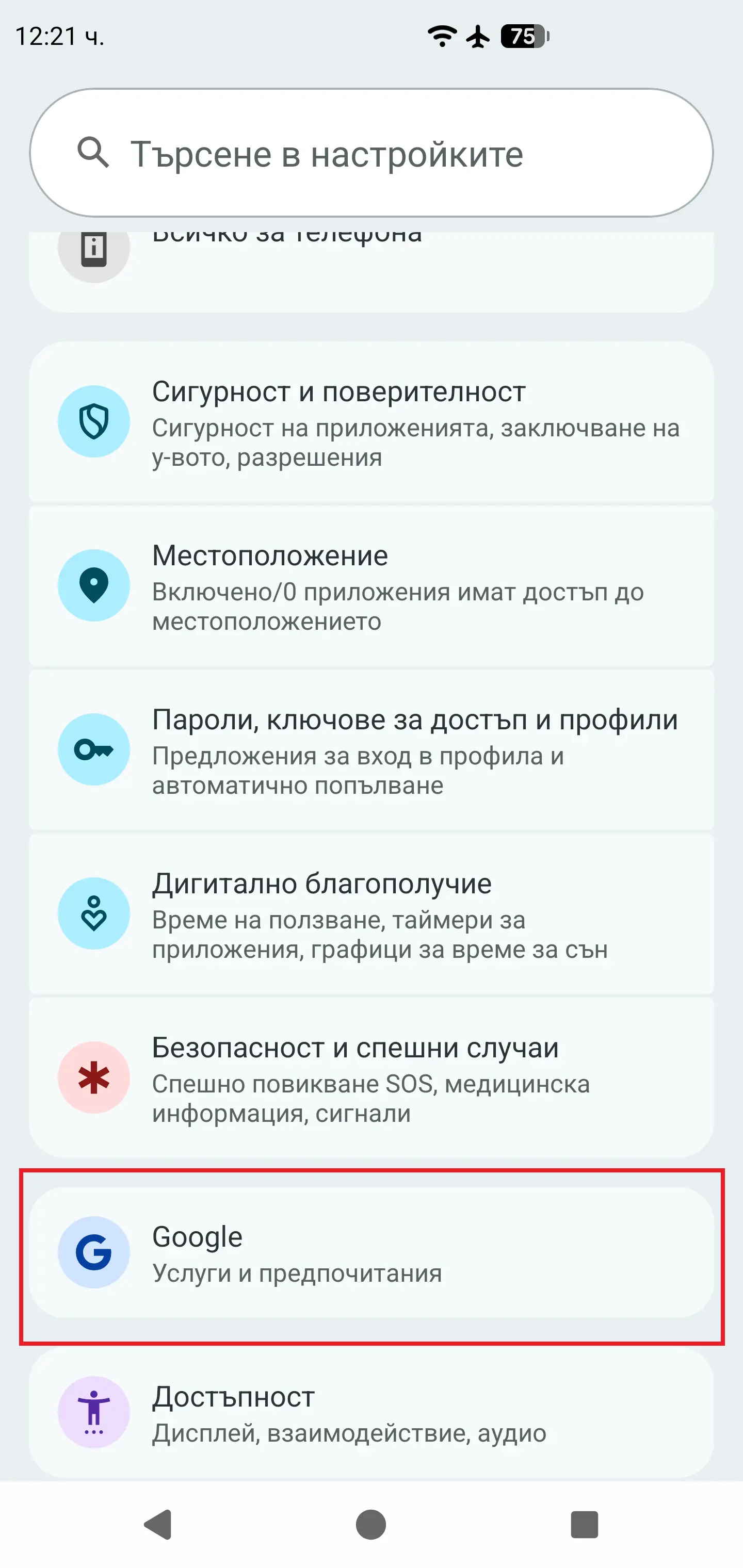The image size is (743, 1568).
Task: Select the heart icon for Дигитално благополучие
Action: [x=94, y=913]
